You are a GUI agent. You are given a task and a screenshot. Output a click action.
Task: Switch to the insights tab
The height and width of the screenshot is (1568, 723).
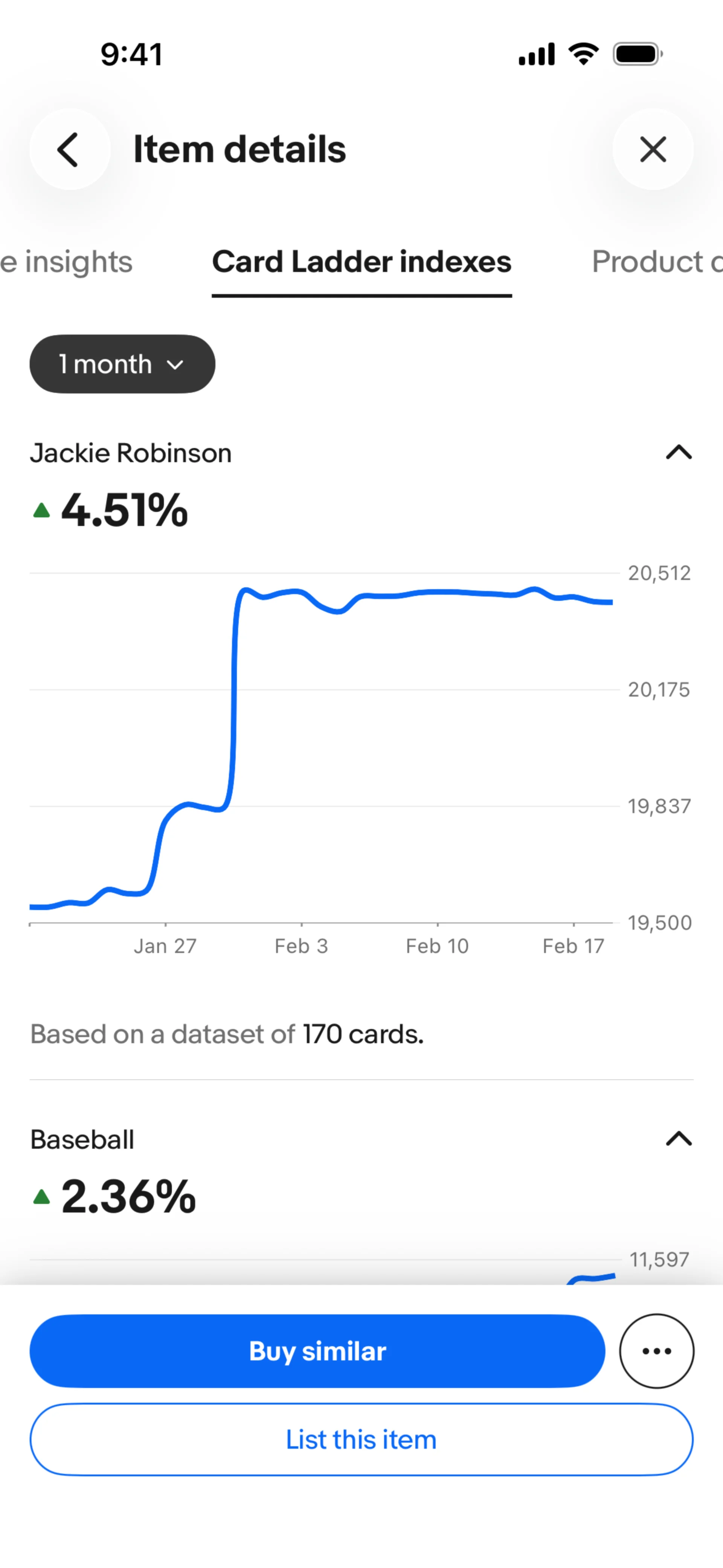67,262
